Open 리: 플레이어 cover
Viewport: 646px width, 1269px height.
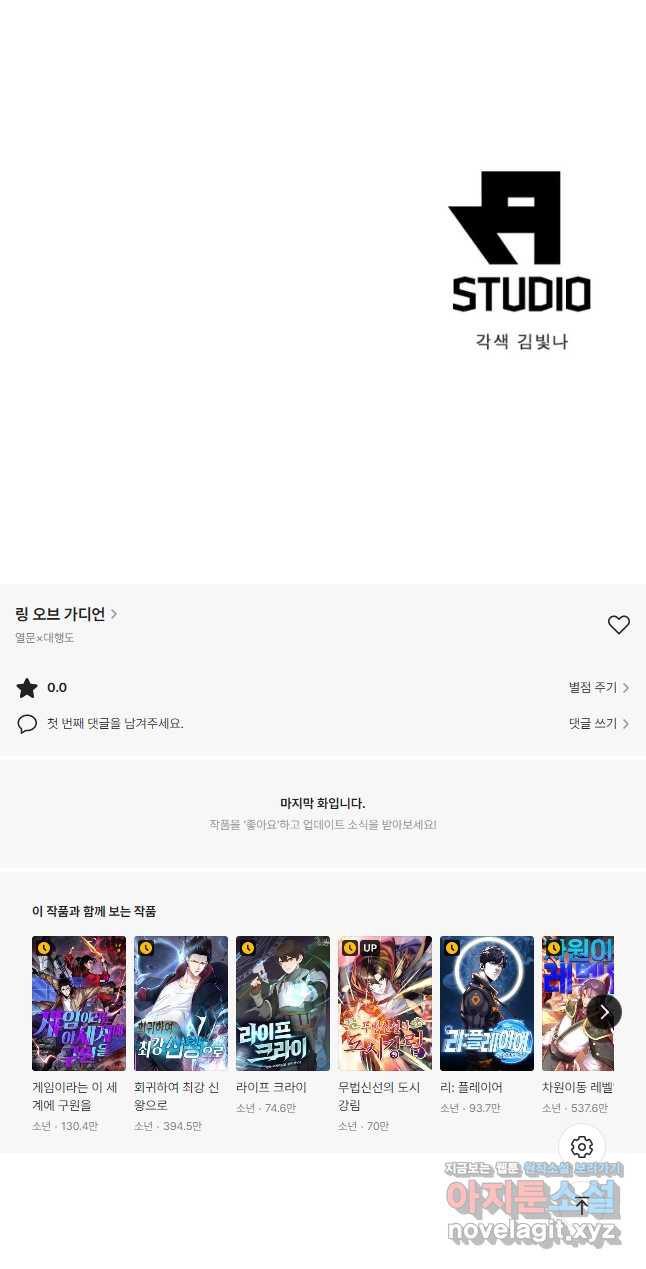coord(487,1004)
